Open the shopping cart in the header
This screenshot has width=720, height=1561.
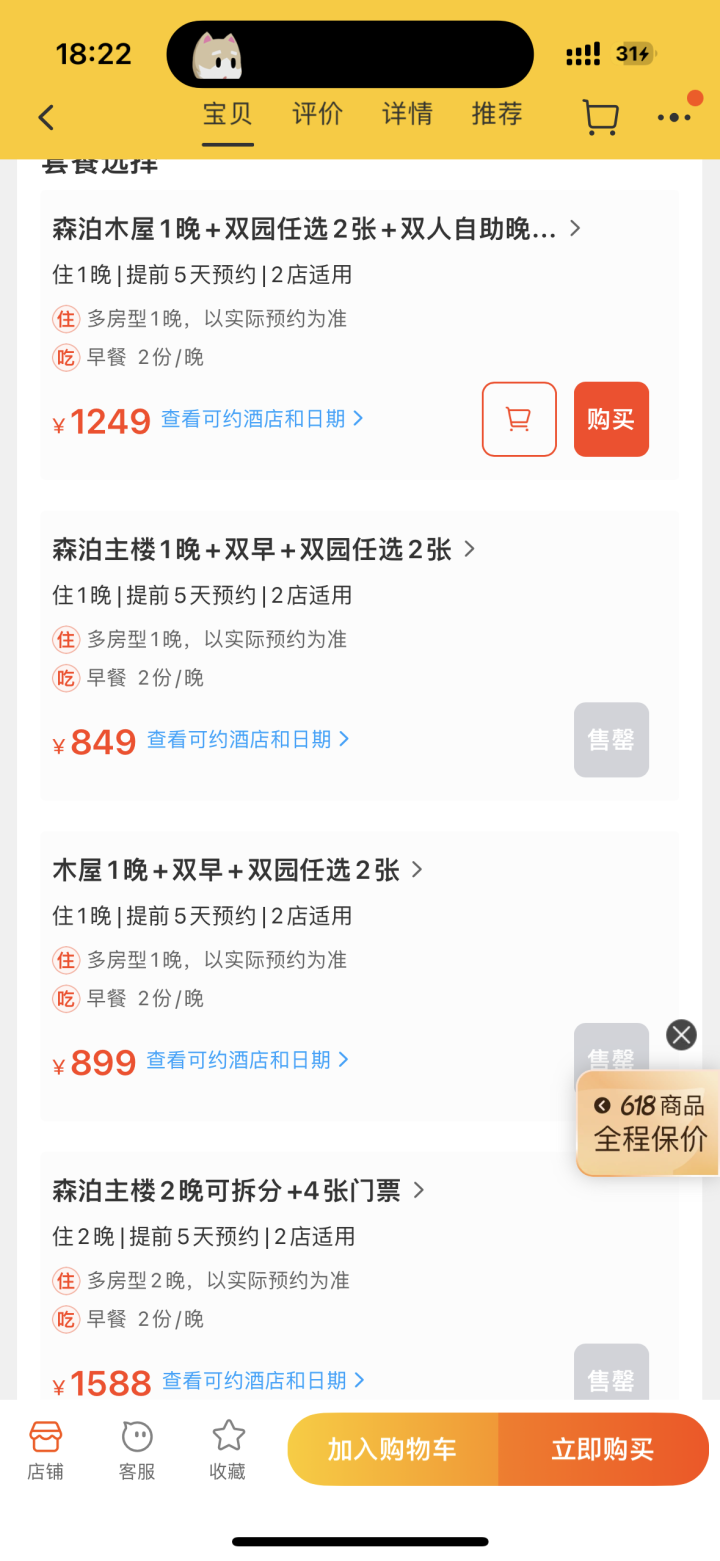click(600, 117)
